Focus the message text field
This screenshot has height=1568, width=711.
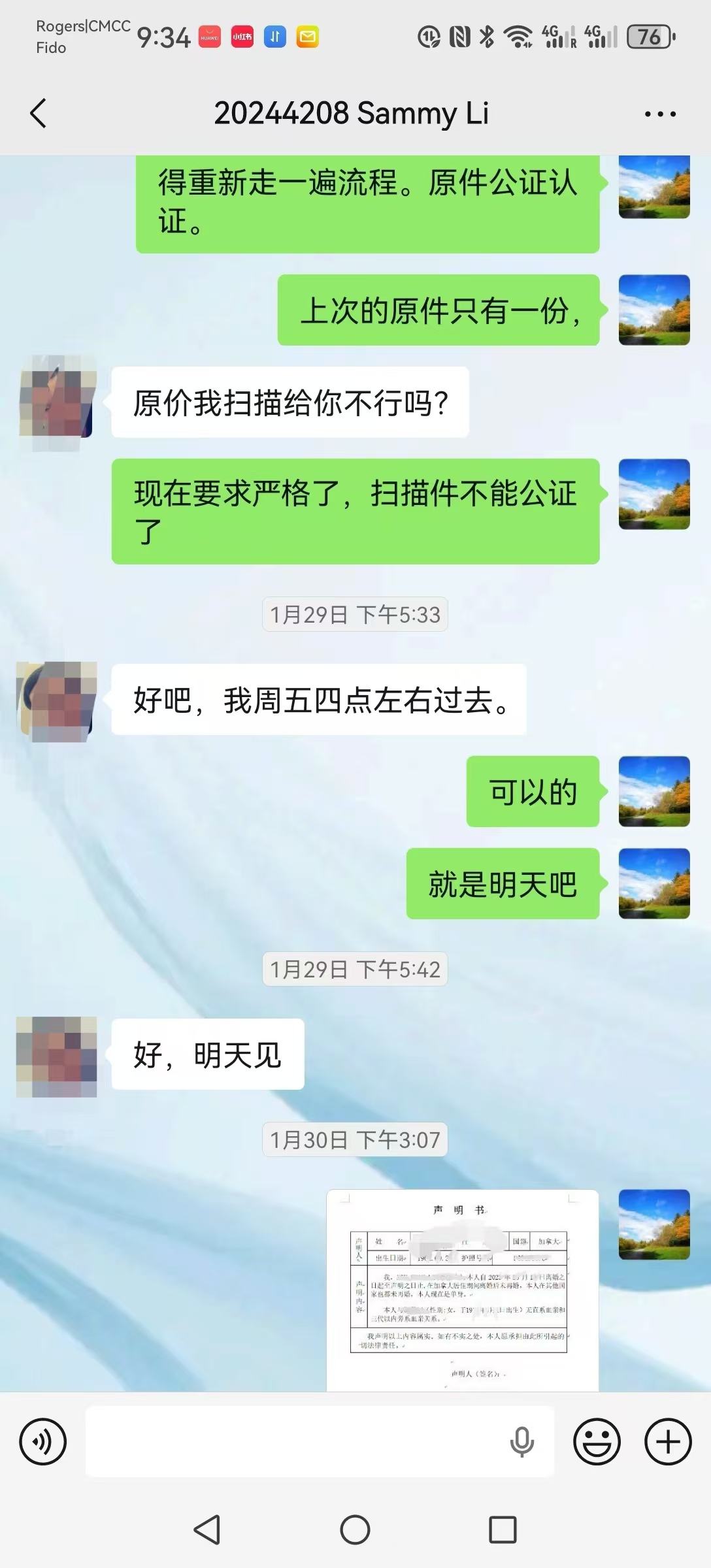(x=294, y=1441)
